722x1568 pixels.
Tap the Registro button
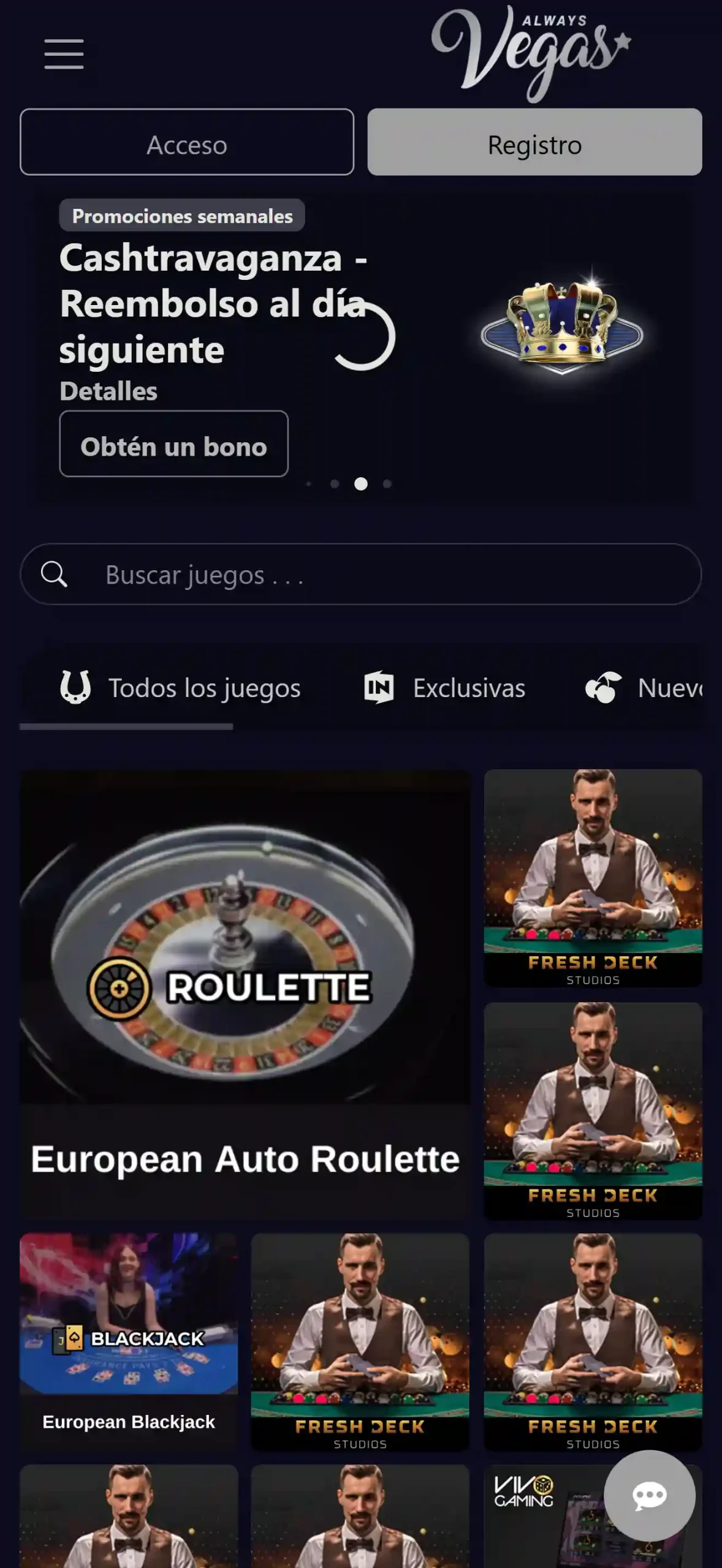pyautogui.click(x=534, y=142)
